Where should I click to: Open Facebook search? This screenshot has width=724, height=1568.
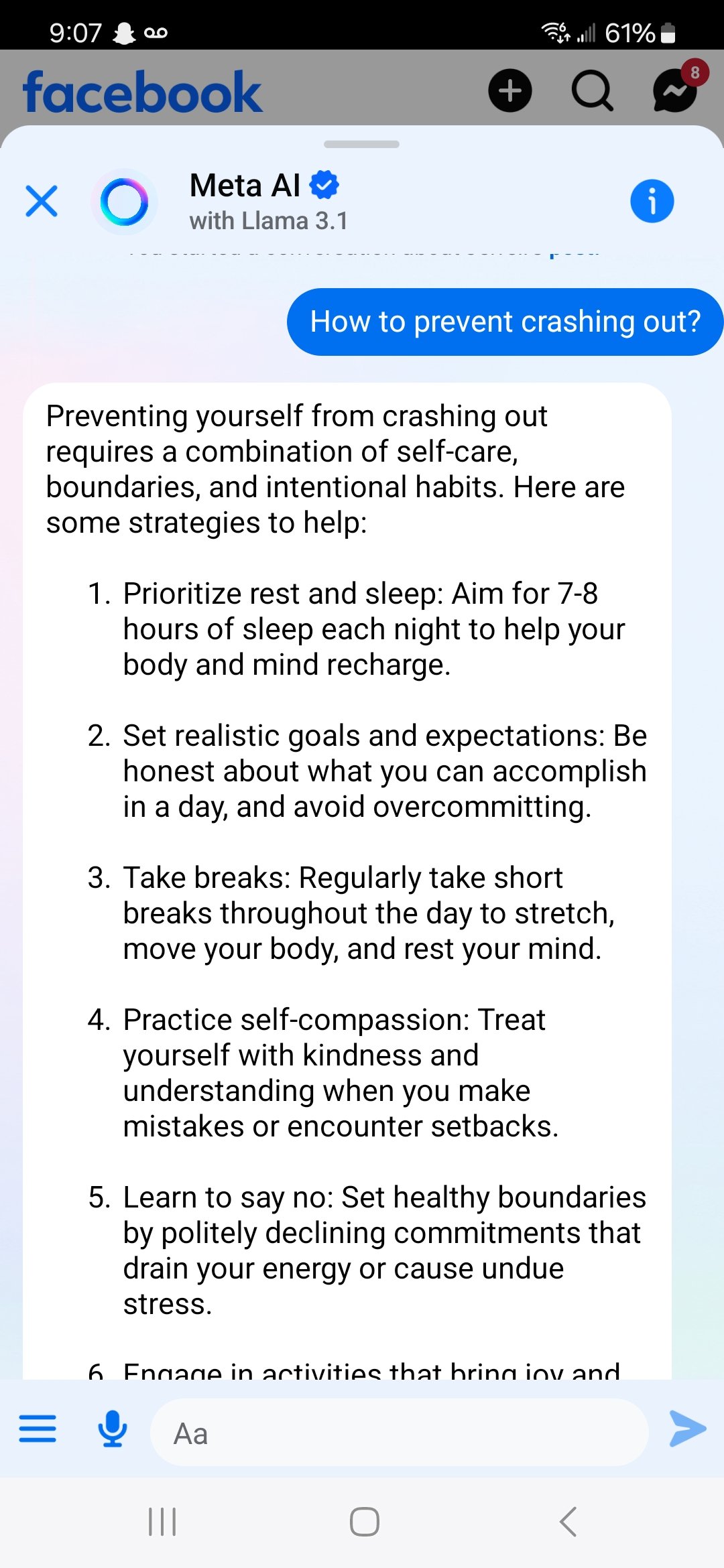[592, 90]
